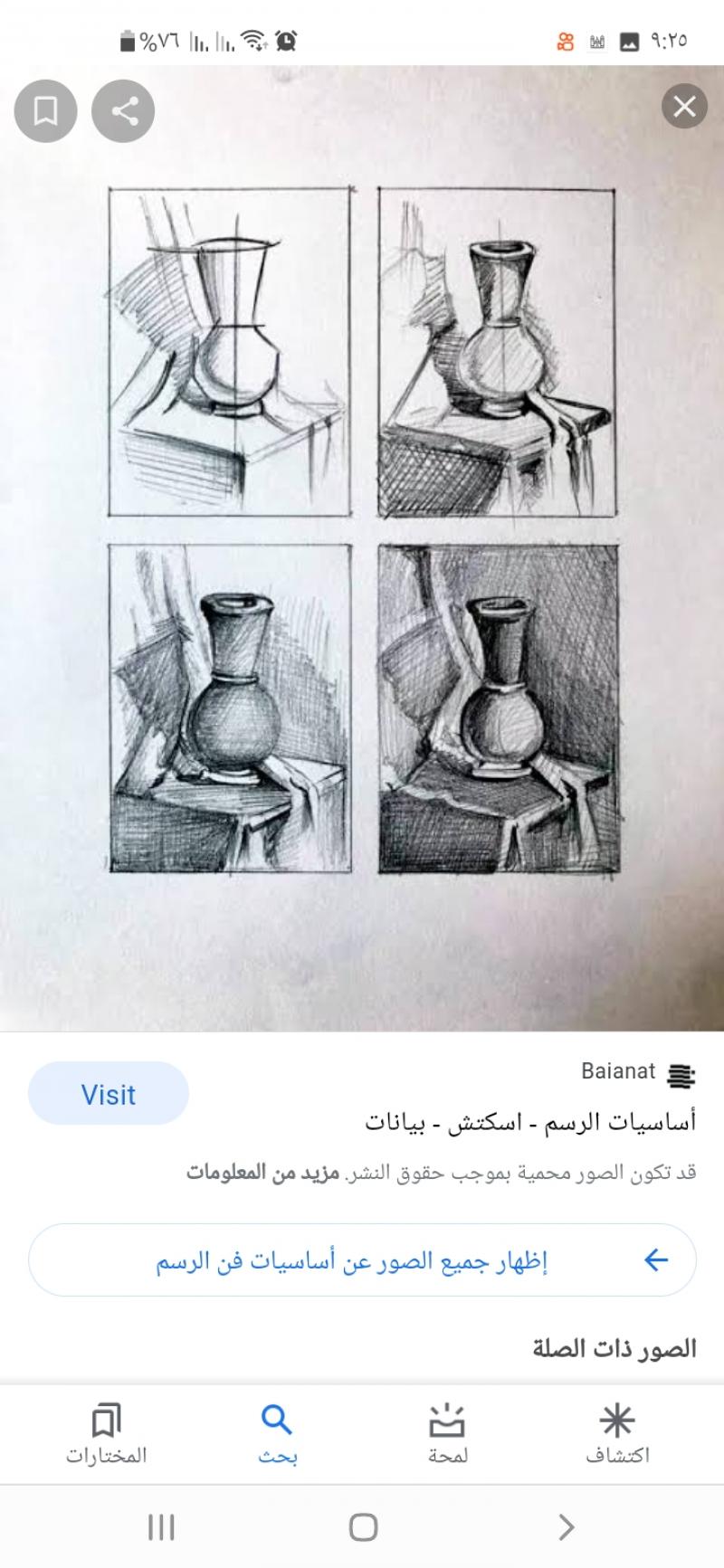This screenshot has width=724, height=1568.
Task: Share this sketch image
Action: pos(124,111)
